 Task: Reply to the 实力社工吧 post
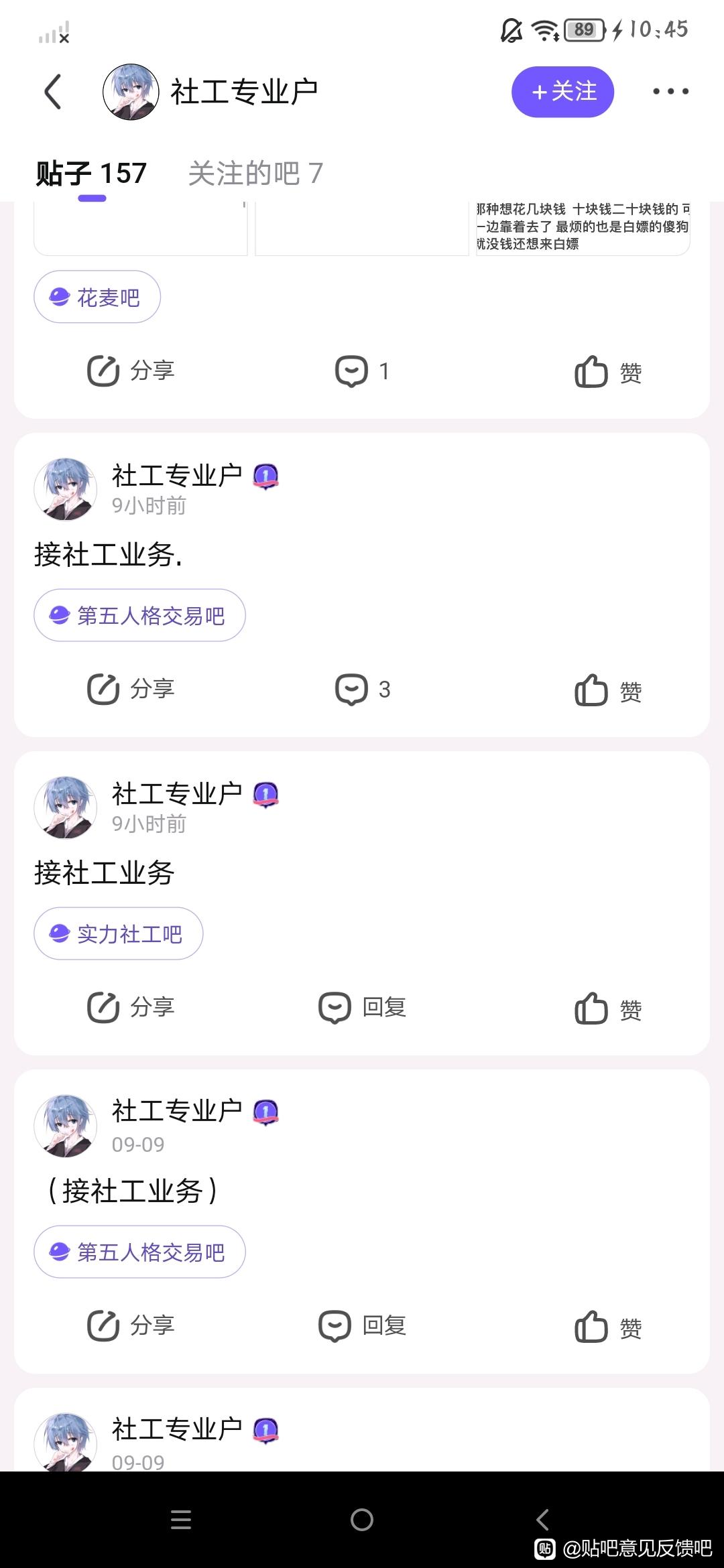coord(363,1007)
